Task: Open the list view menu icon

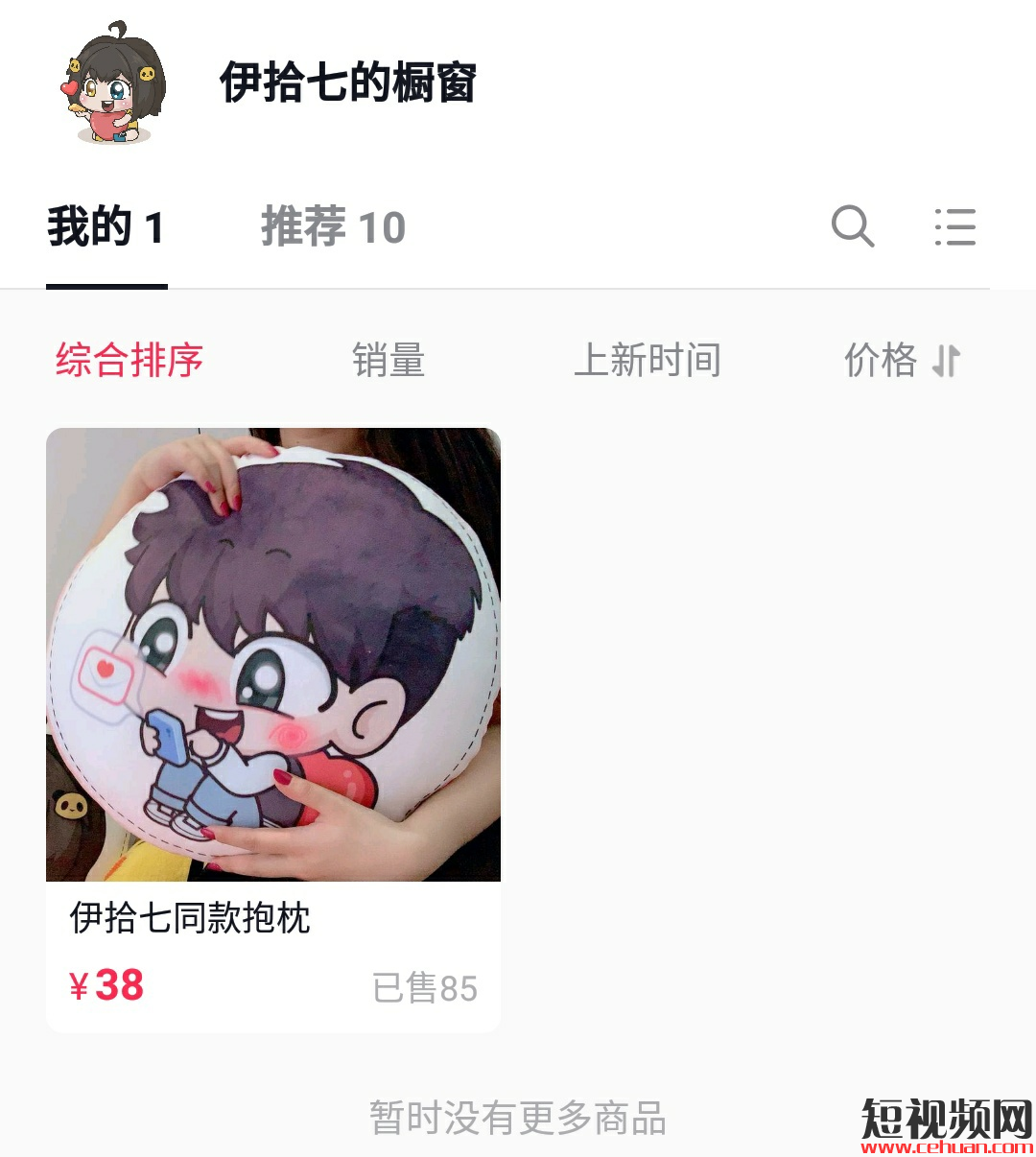Action: pyautogui.click(x=954, y=227)
